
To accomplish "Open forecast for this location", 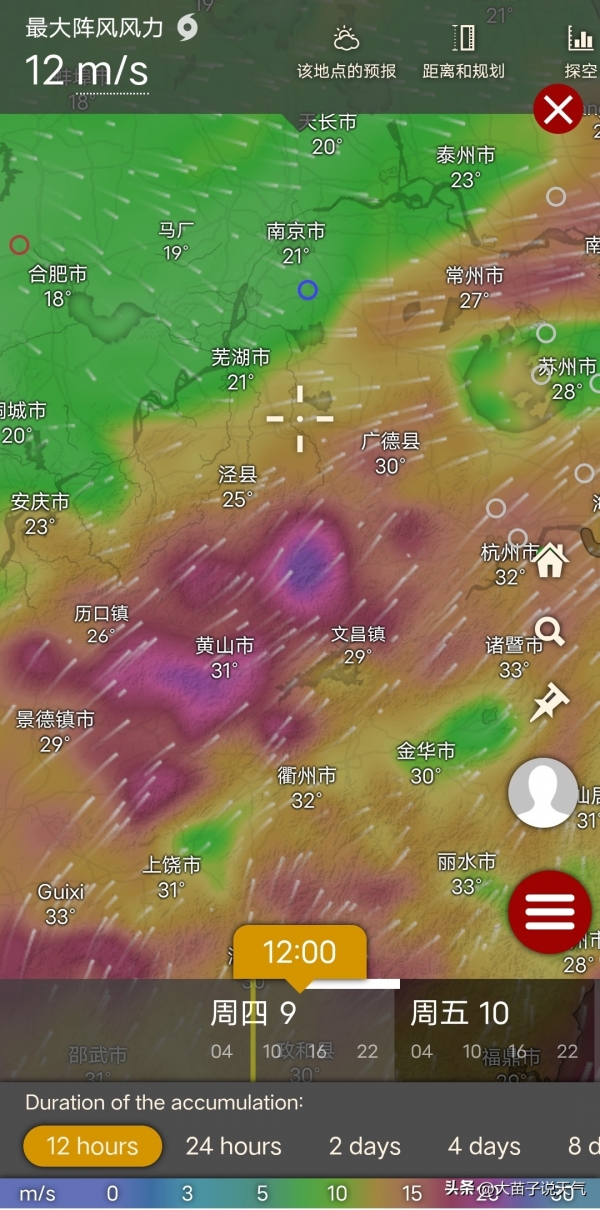I will click(347, 52).
